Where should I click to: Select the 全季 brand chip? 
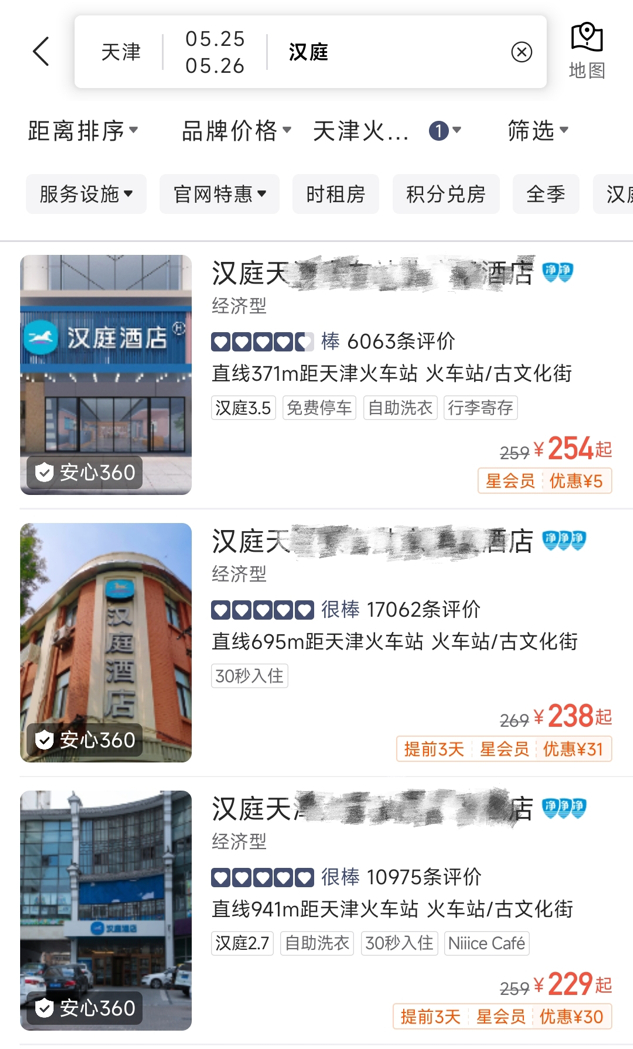click(x=545, y=194)
